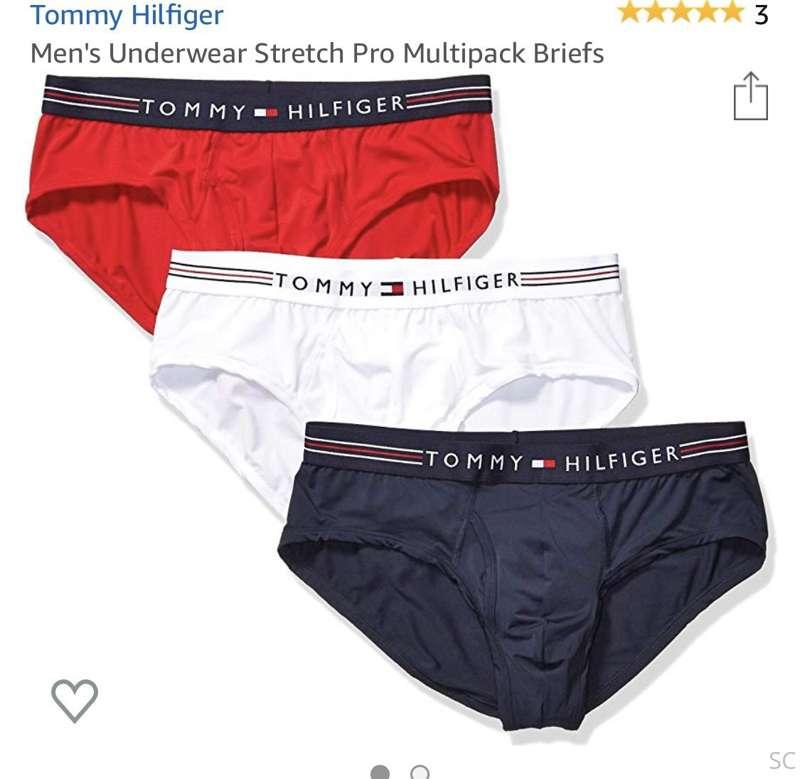Share this product
Viewport: 800px width, 779px height.
coord(750,97)
